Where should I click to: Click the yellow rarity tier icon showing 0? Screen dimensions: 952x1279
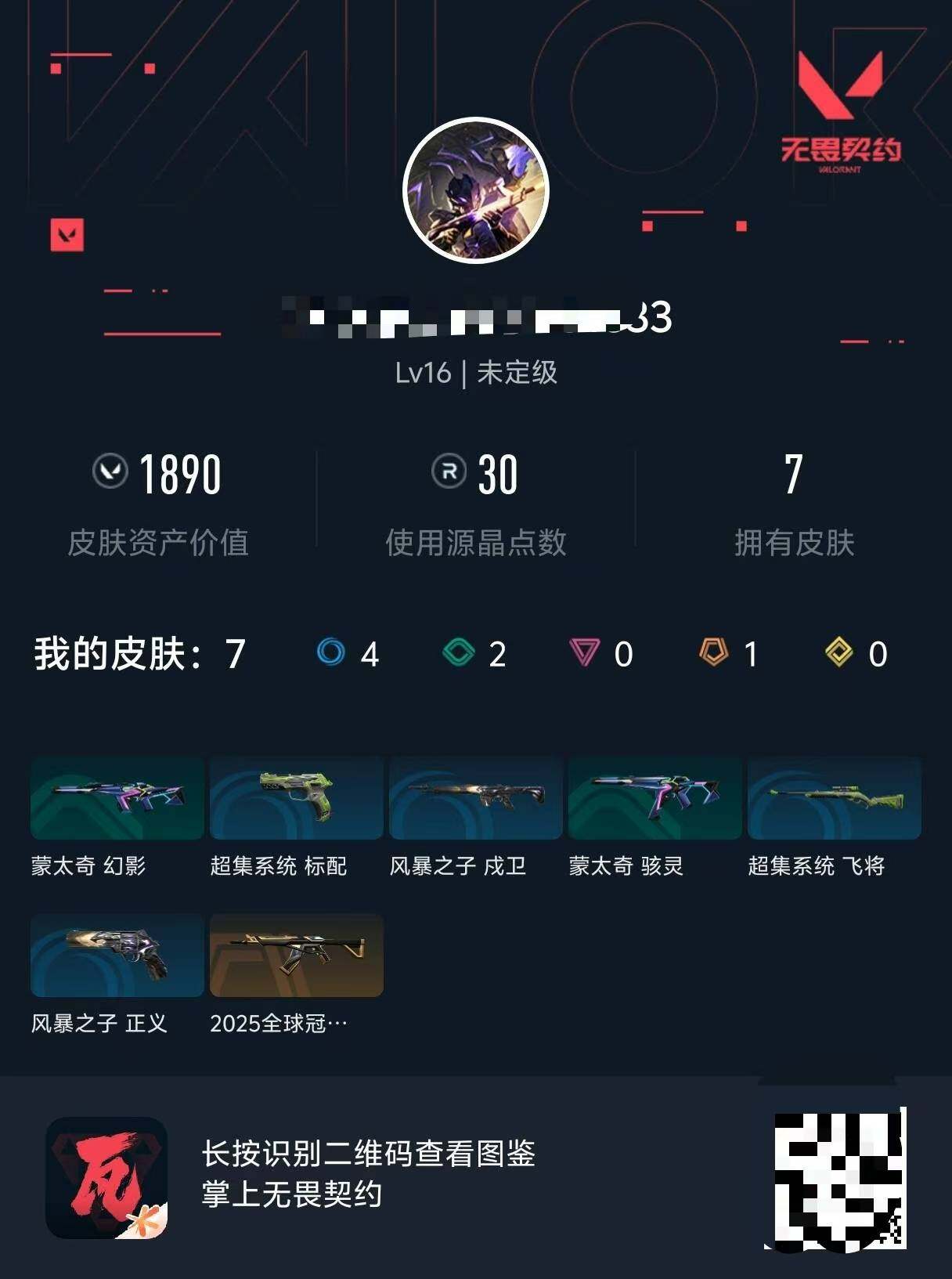[x=842, y=652]
